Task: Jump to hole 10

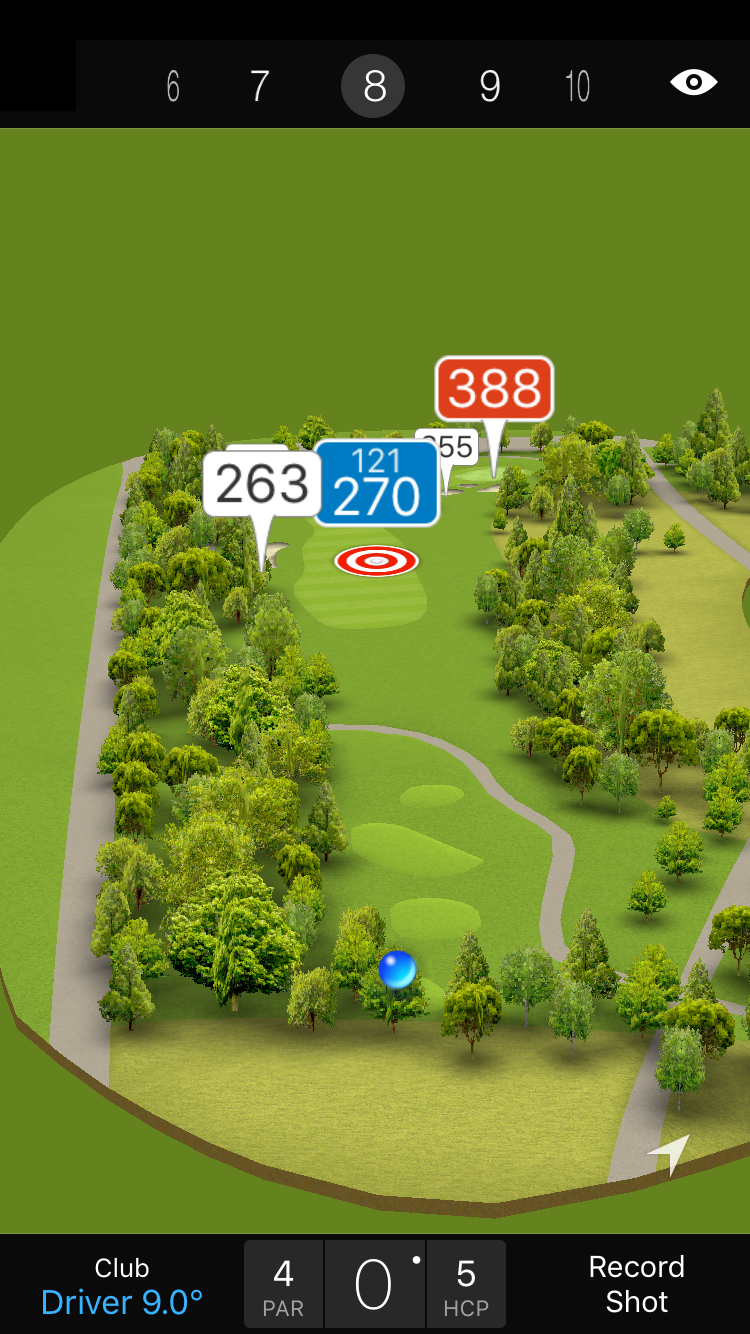Action: tap(577, 87)
